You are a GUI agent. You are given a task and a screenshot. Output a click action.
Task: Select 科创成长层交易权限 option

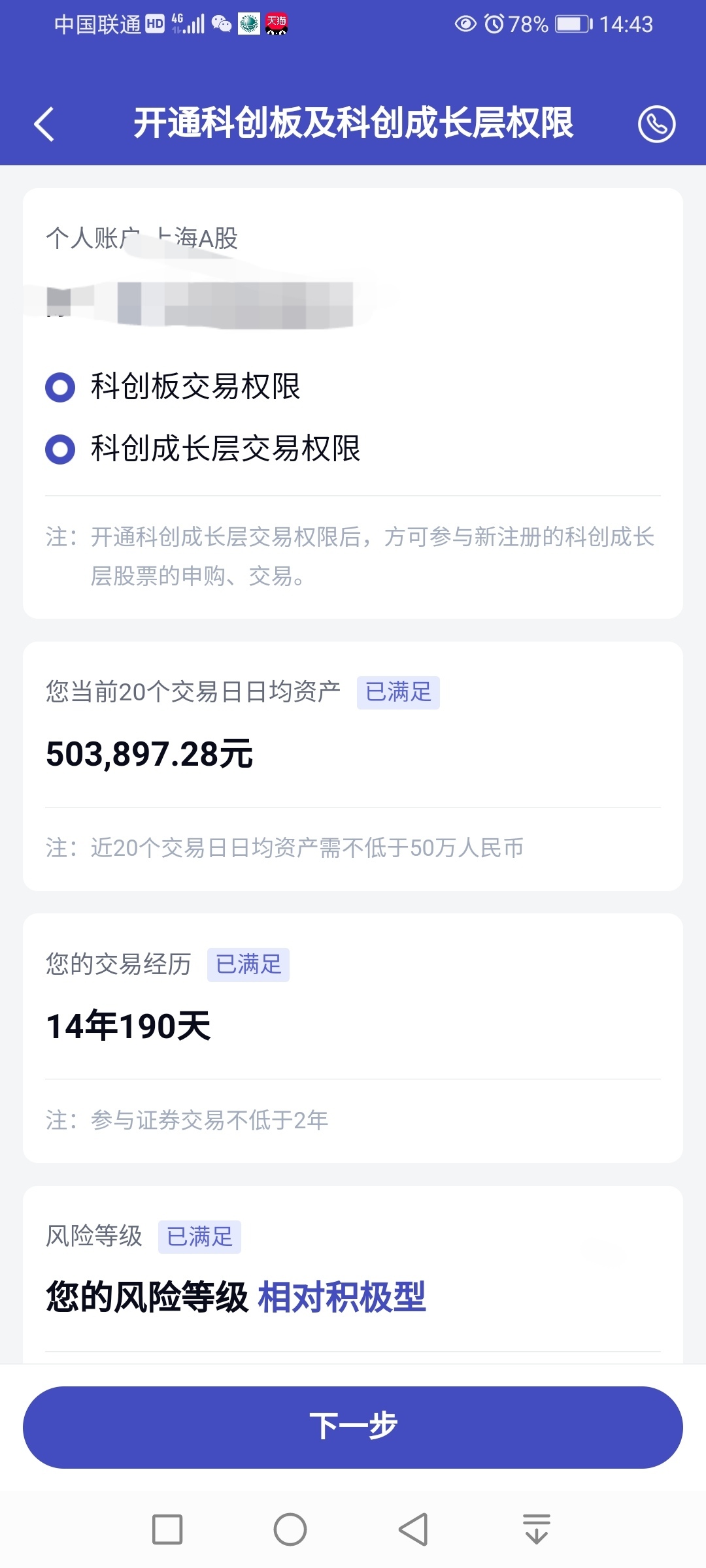coord(60,449)
